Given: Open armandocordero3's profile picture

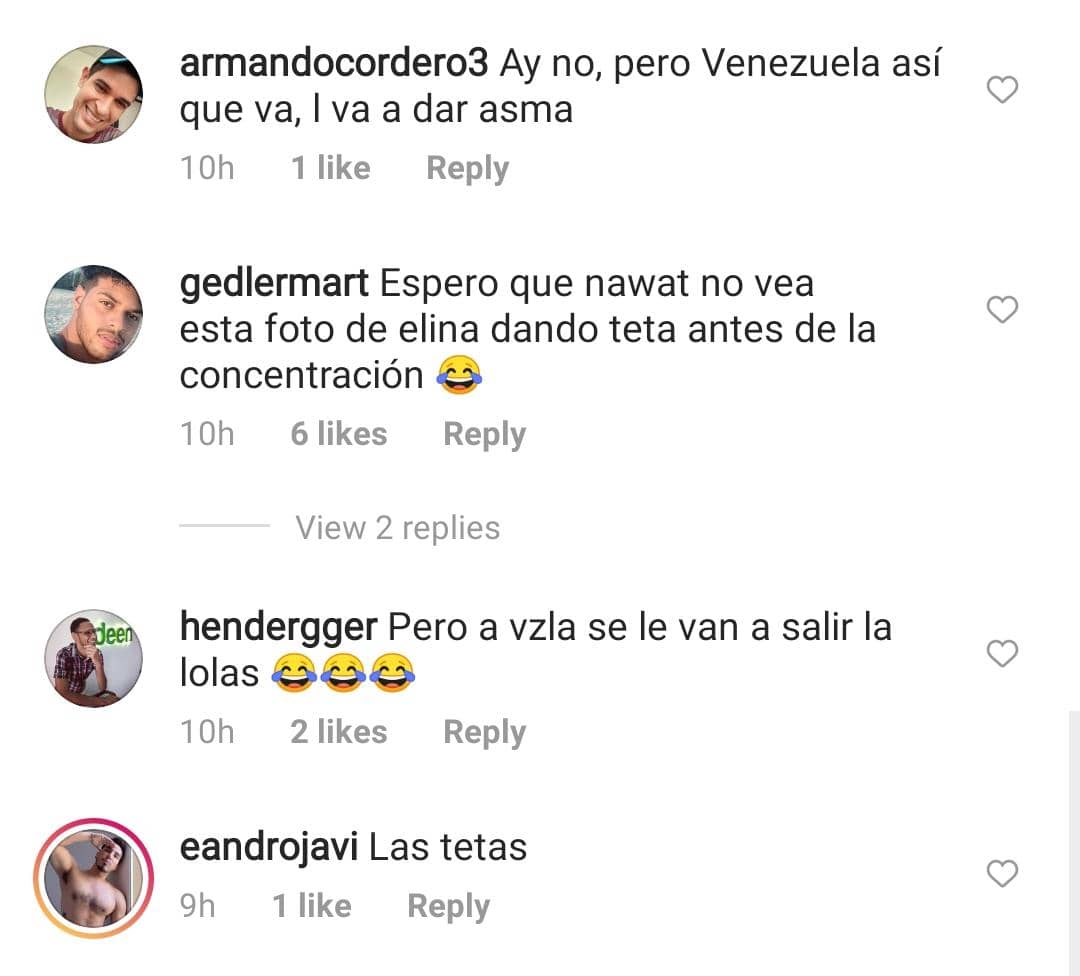Looking at the screenshot, I should 94,95.
